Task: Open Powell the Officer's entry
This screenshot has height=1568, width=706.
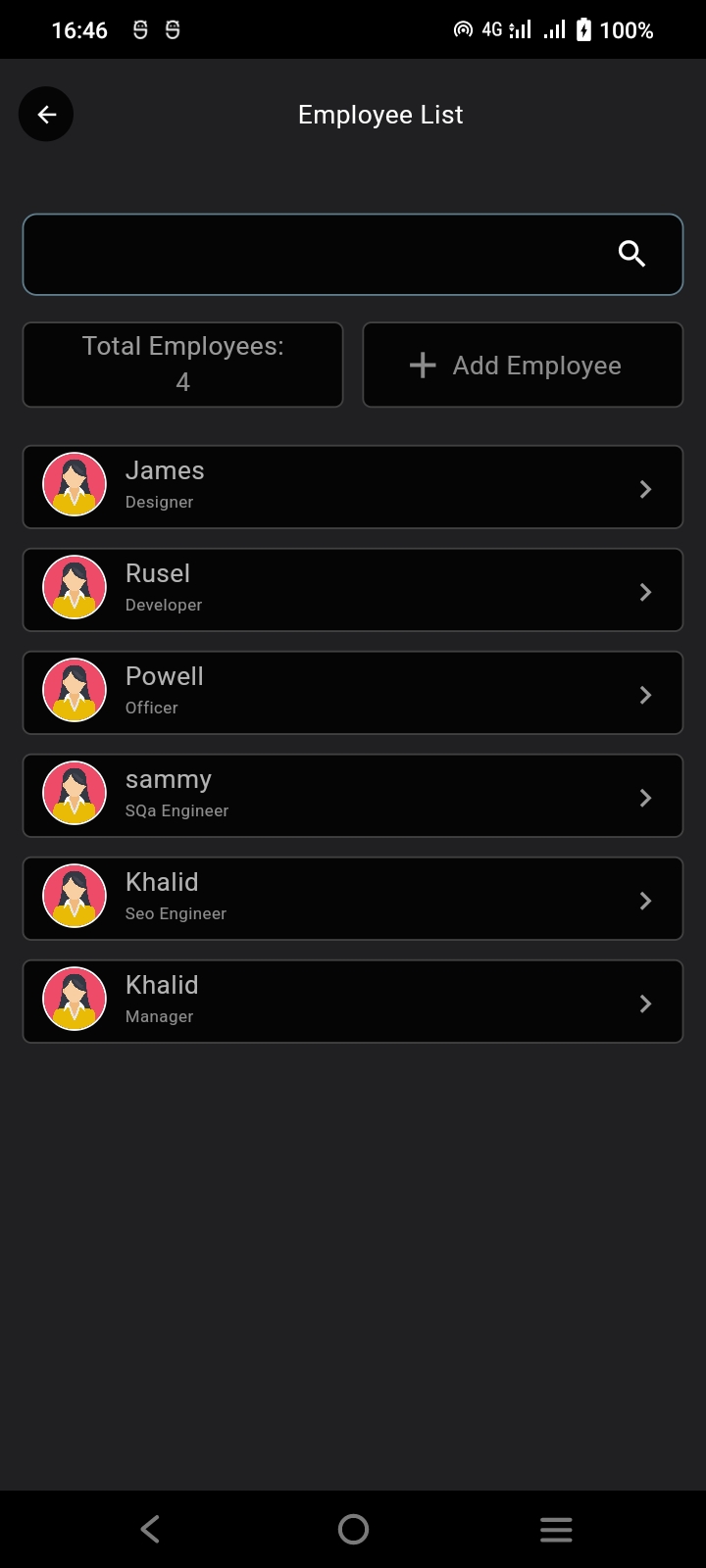Action: pos(353,693)
